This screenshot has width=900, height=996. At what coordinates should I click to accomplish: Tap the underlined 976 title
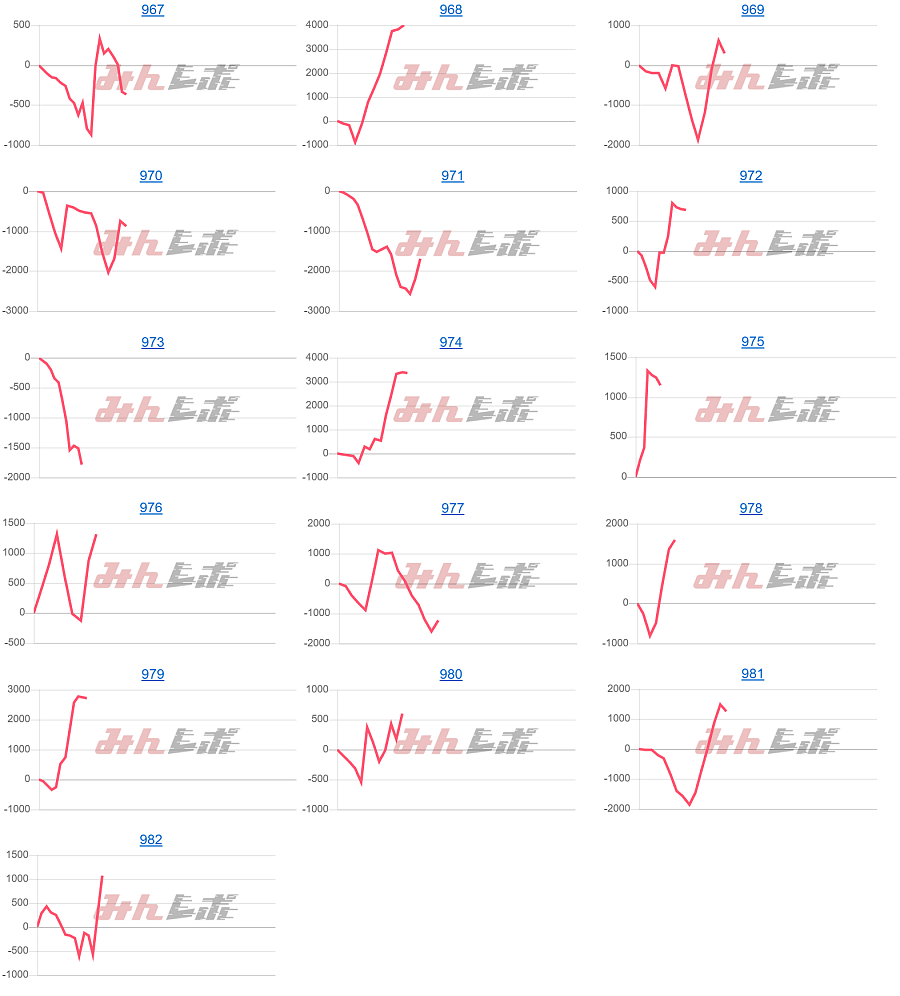151,508
